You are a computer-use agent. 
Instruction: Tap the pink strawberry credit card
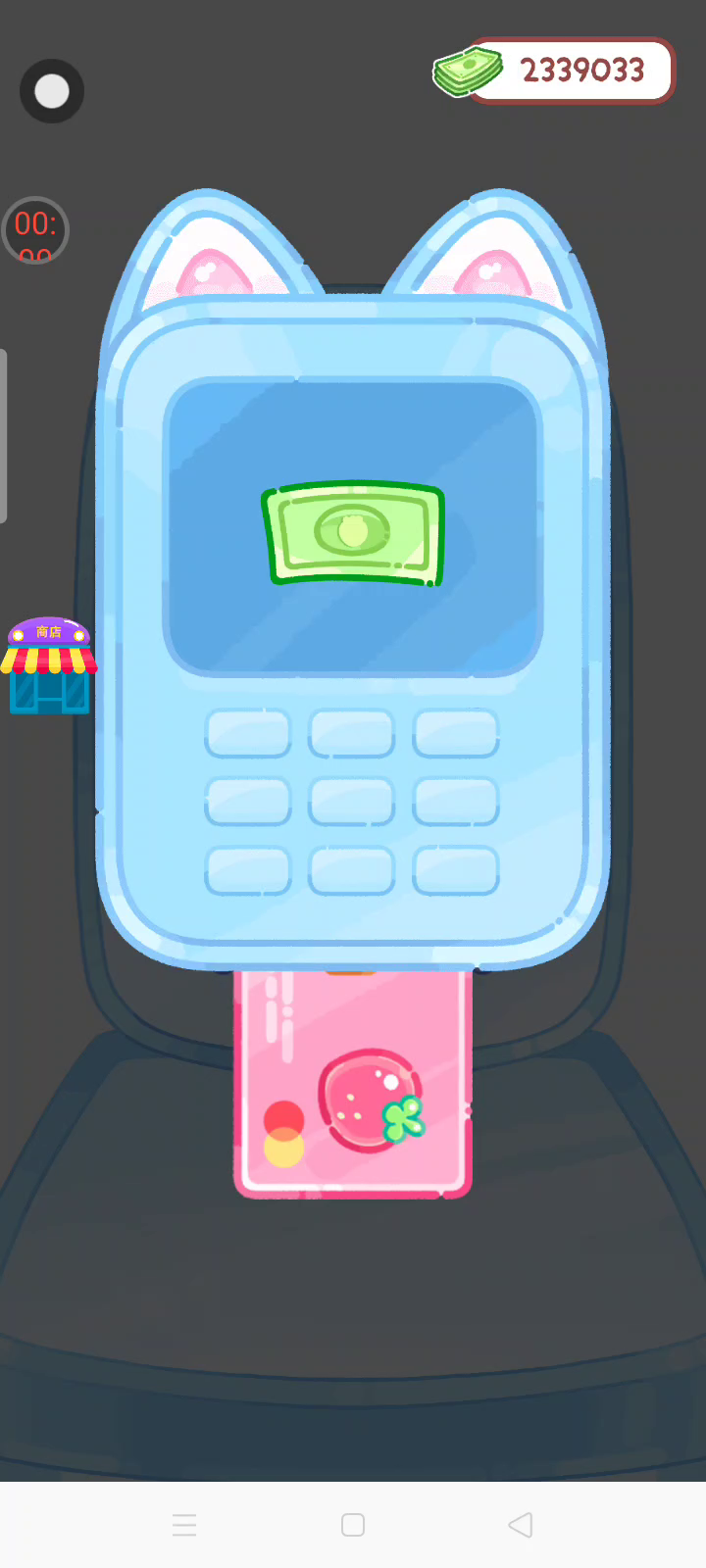tap(353, 1088)
